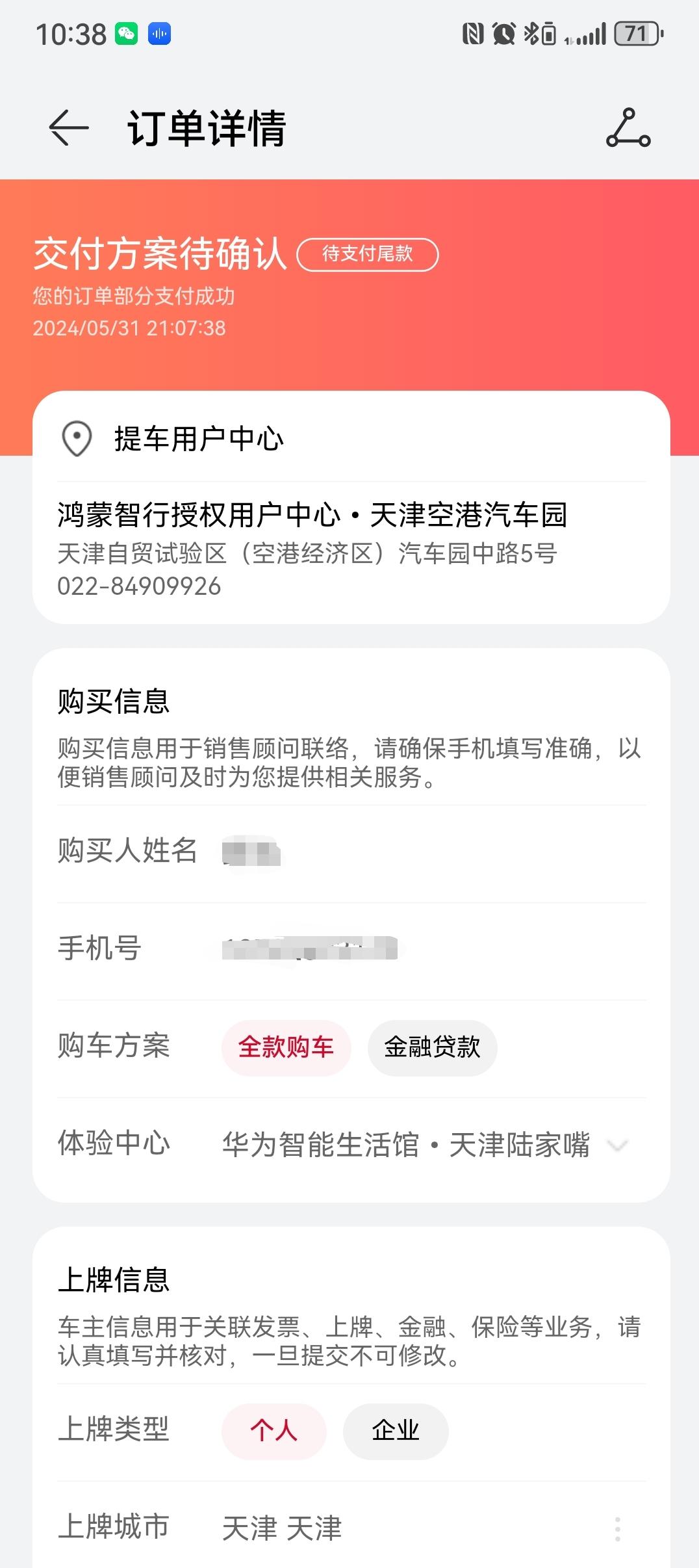Open the 上牌城市 picker showing 天津 天津
Image resolution: width=699 pixels, height=1568 pixels.
pyautogui.click(x=351, y=1528)
